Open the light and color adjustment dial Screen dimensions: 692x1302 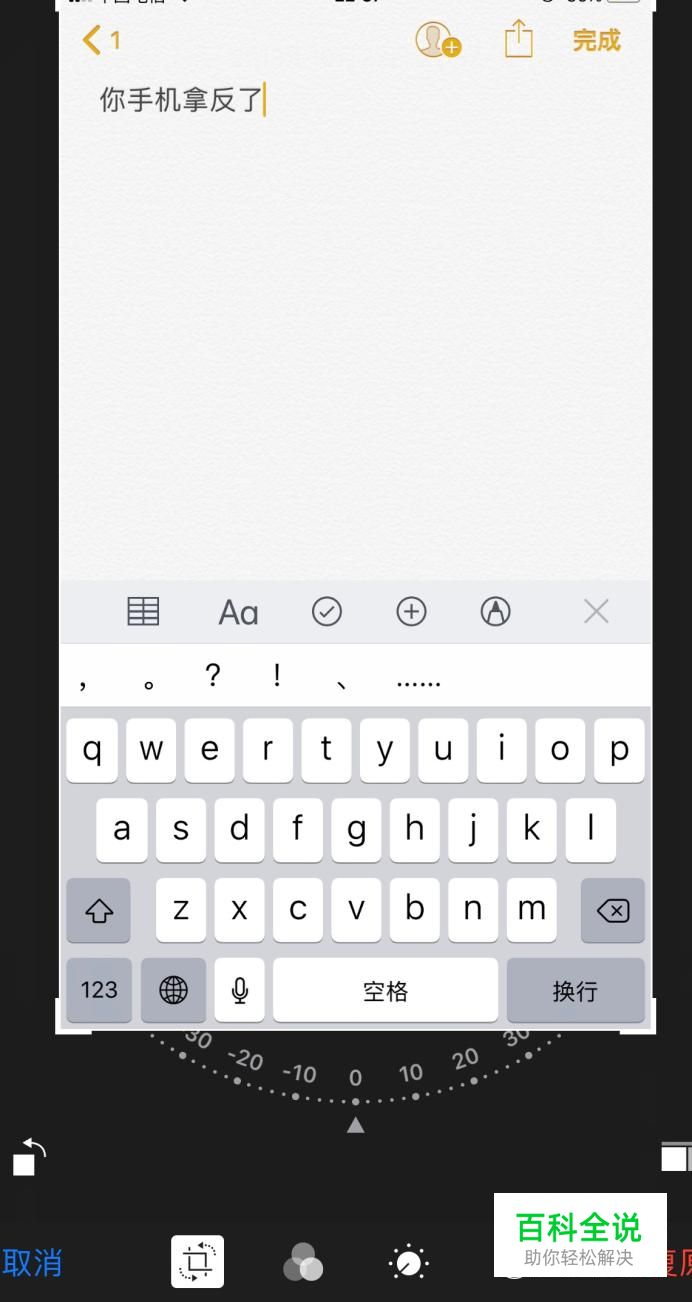click(408, 1263)
